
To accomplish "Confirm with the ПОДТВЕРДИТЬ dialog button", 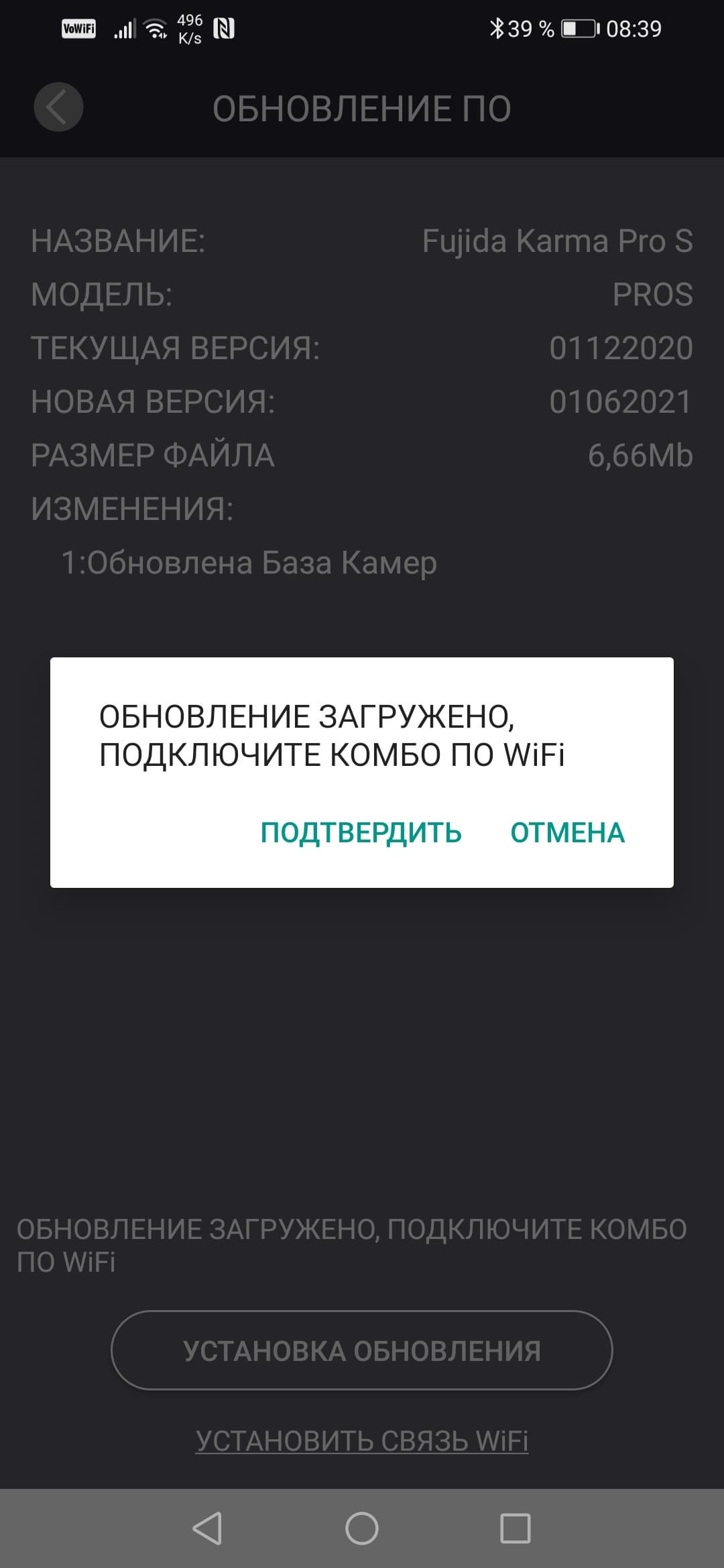I will point(361,832).
